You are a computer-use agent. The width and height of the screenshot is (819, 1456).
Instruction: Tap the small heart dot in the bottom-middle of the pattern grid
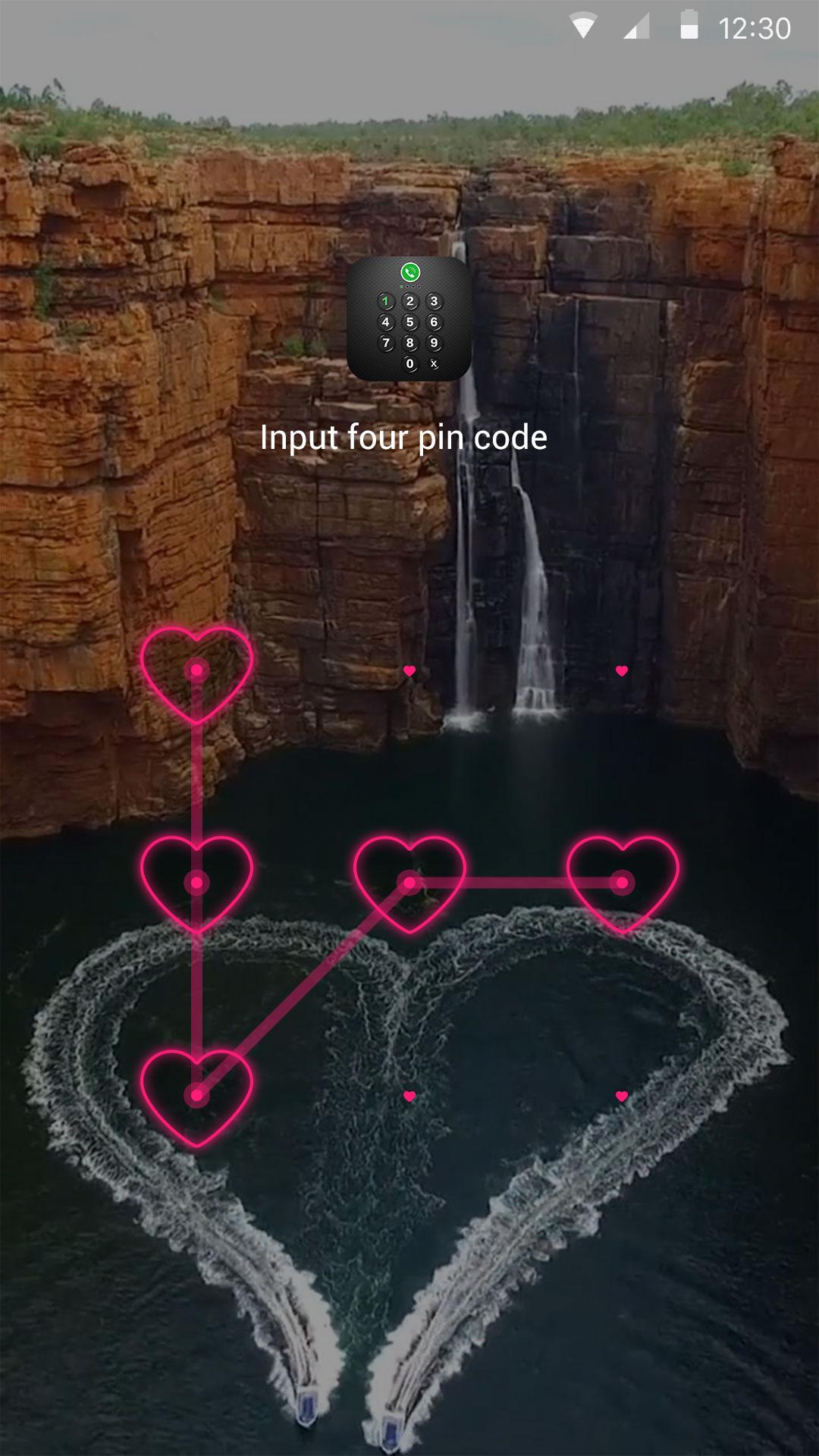[x=409, y=1096]
